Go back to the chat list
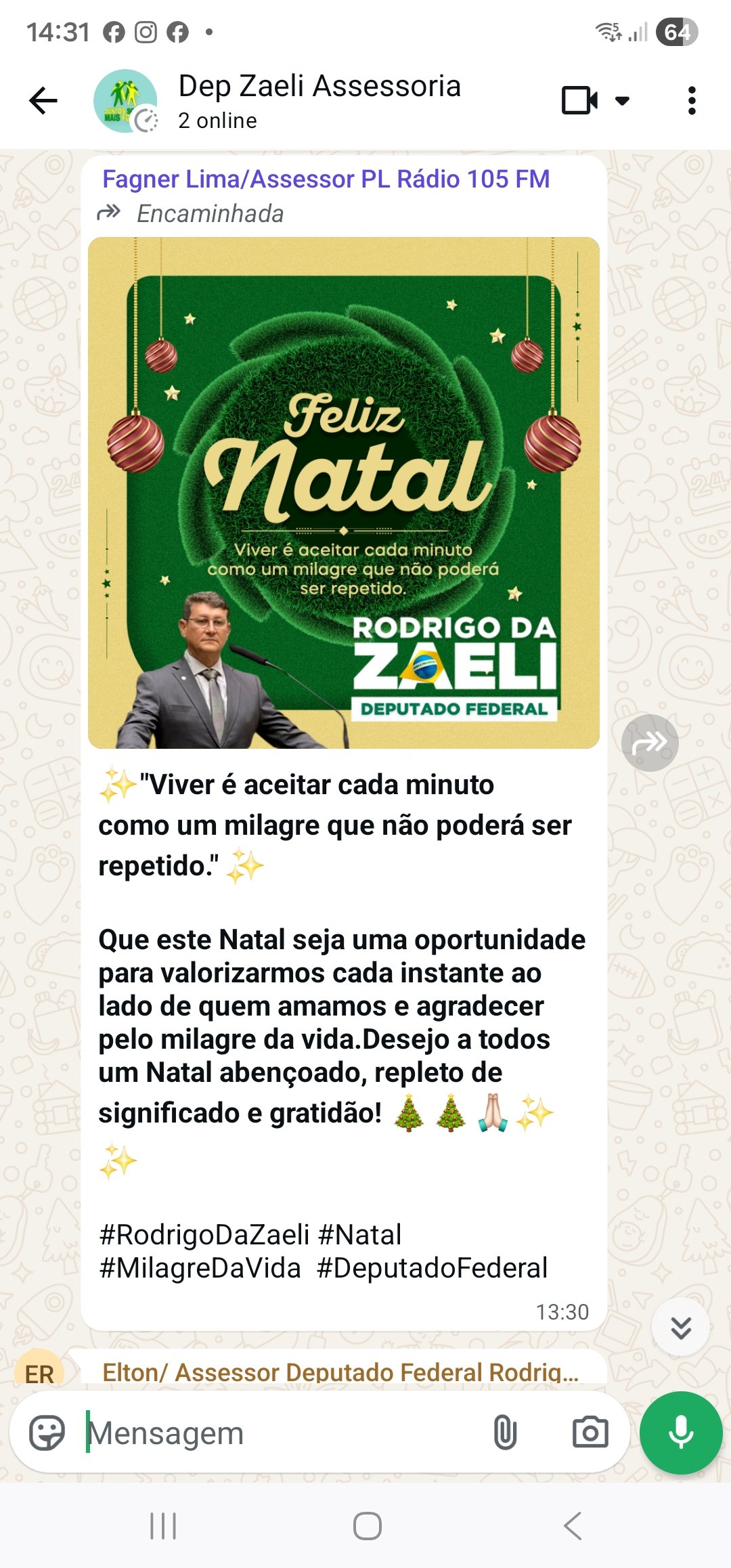Screen dimensions: 731x1568 tap(43, 101)
